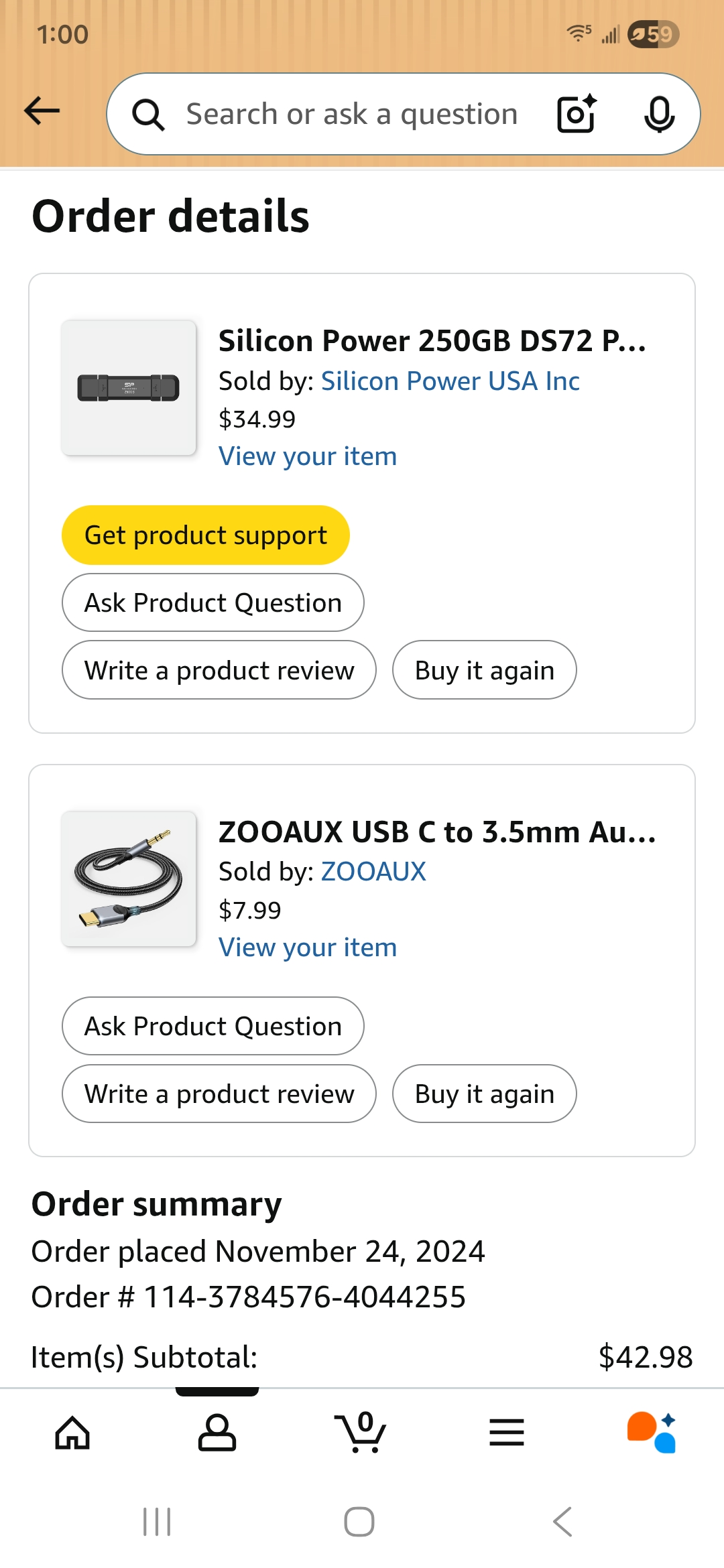The image size is (724, 1568).
Task: Go back using the top arrow
Action: click(x=42, y=111)
